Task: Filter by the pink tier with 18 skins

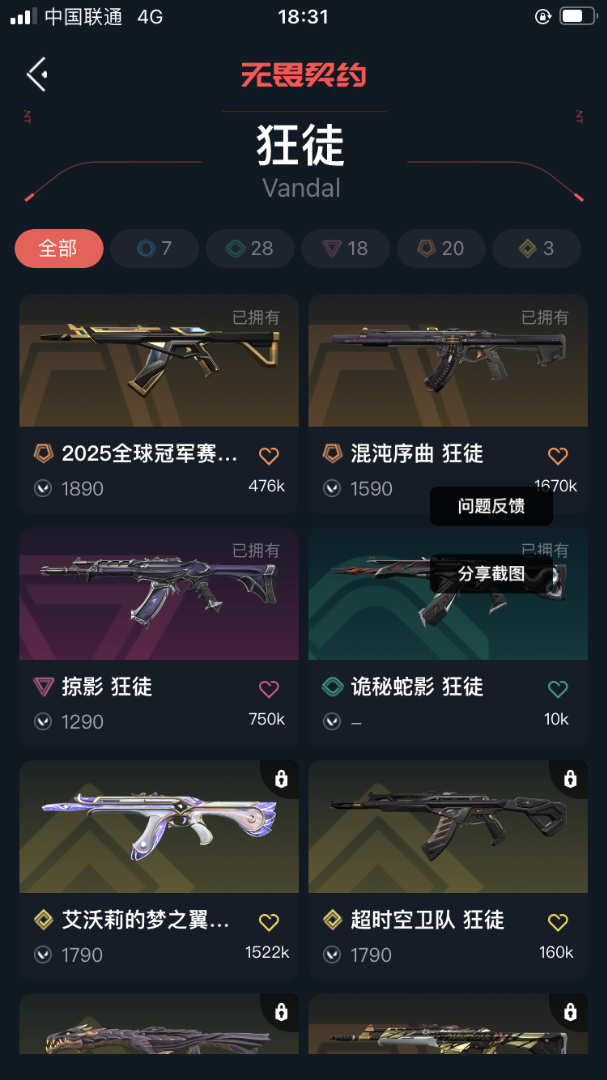Action: (345, 248)
